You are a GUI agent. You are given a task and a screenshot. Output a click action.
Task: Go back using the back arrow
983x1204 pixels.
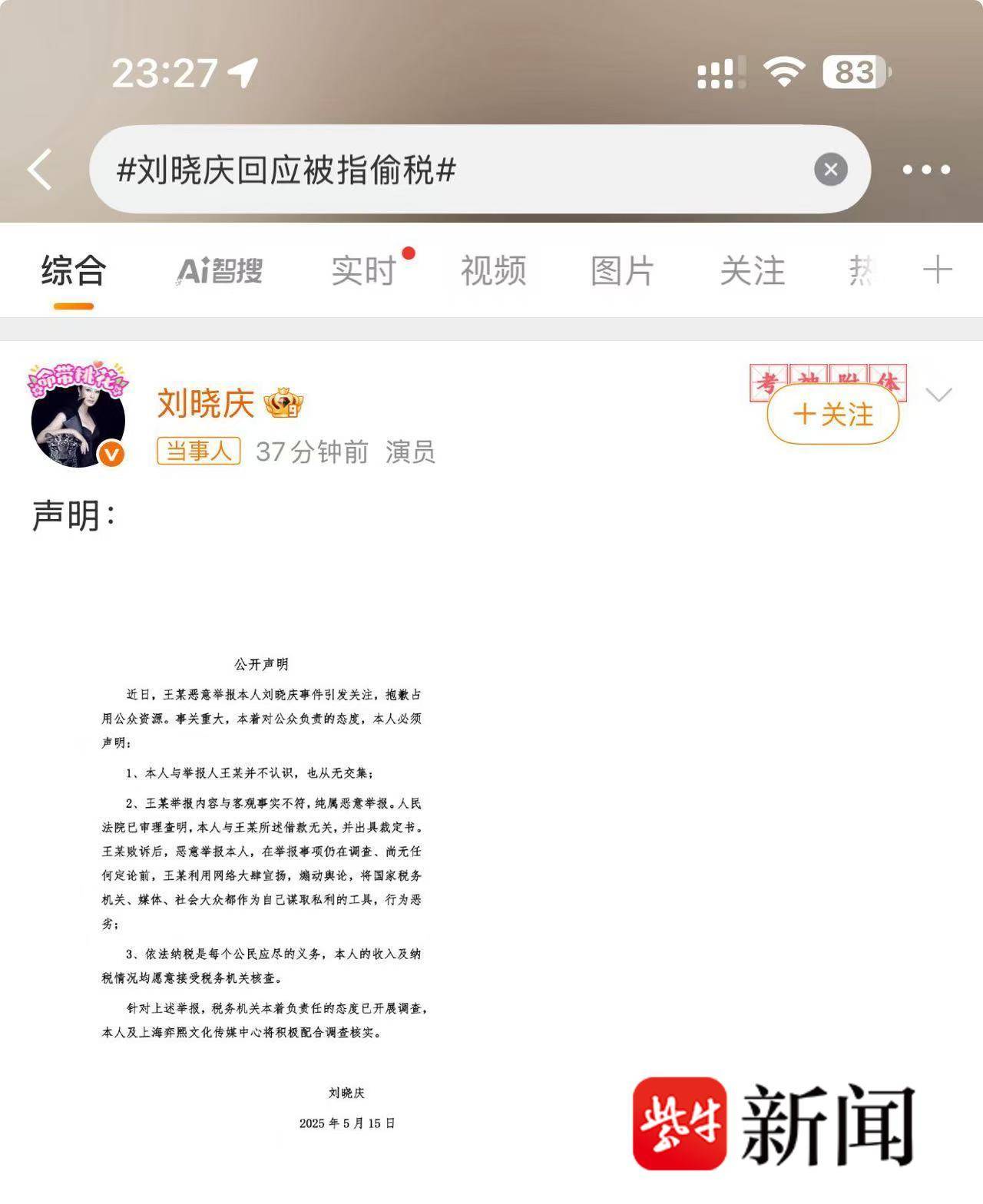(x=40, y=170)
